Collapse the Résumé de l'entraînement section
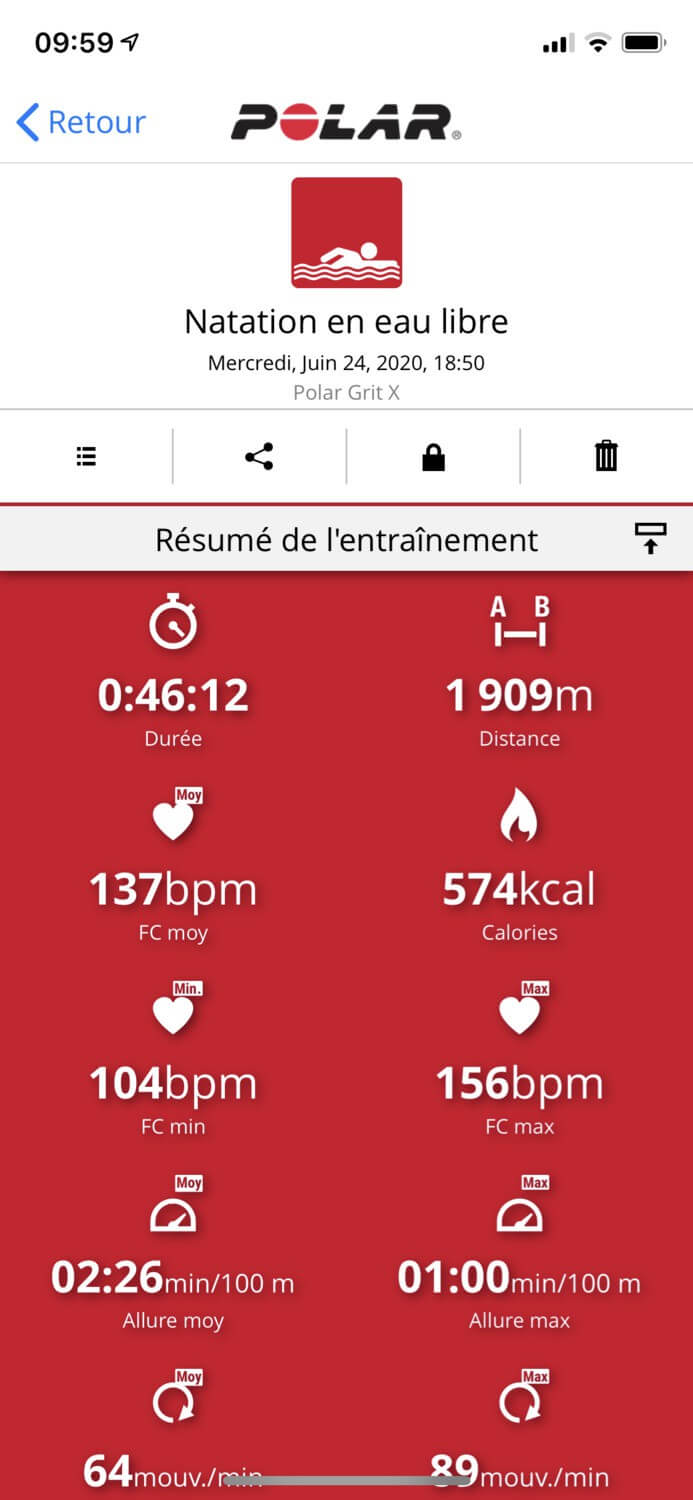 [x=651, y=539]
